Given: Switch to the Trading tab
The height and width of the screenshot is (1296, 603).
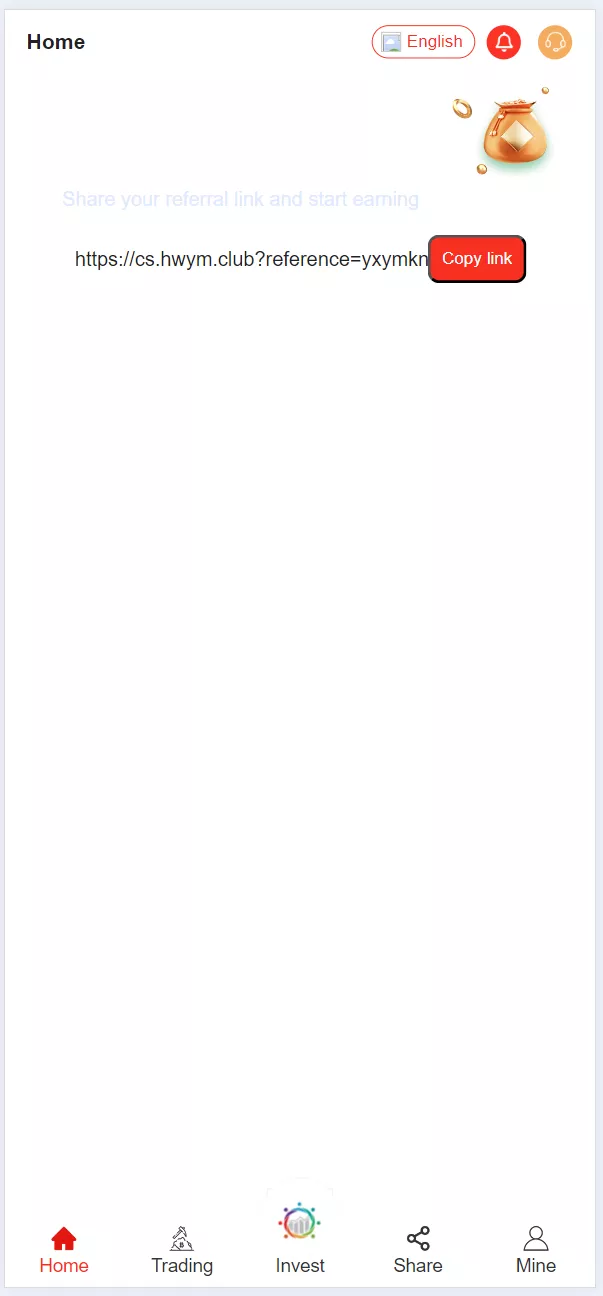Looking at the screenshot, I should coord(182,1250).
